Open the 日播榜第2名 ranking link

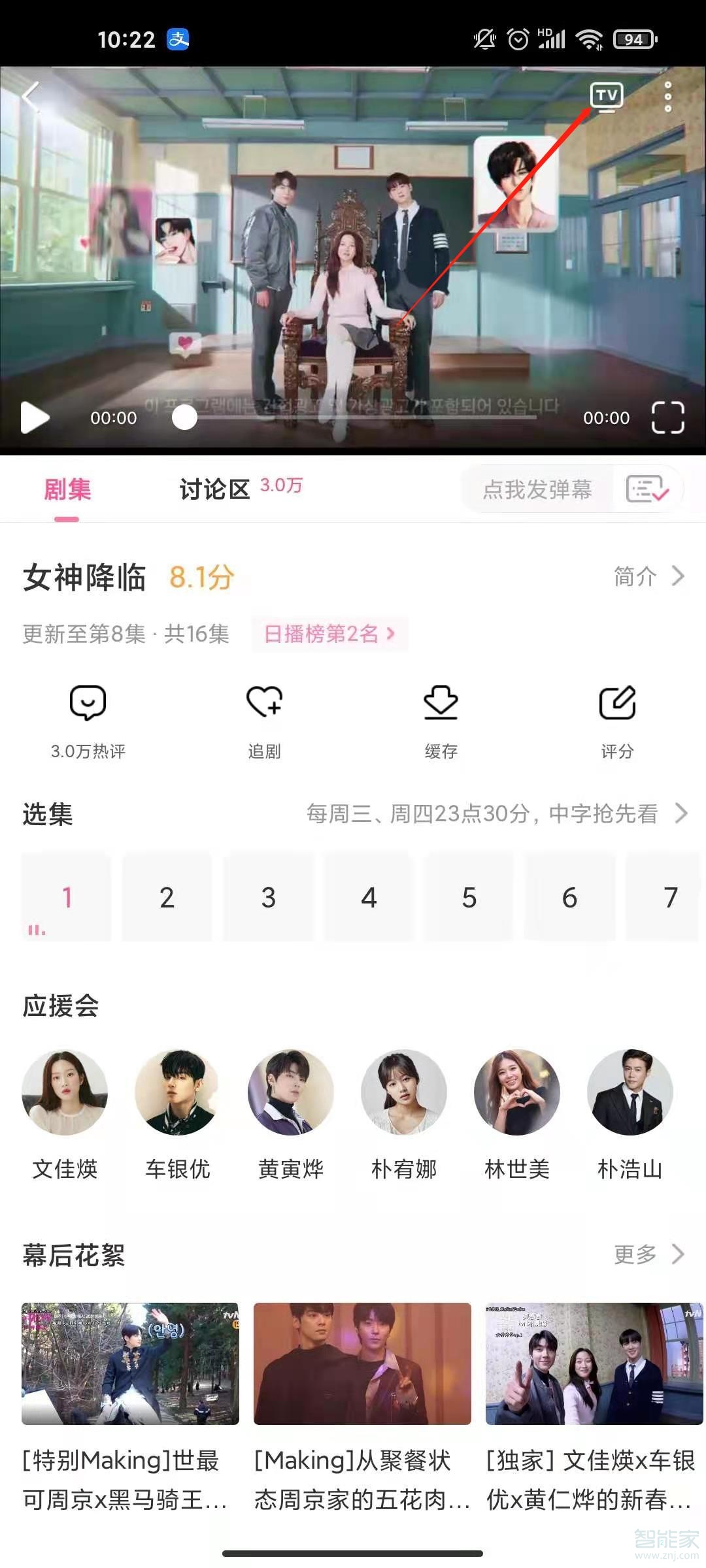coord(328,634)
